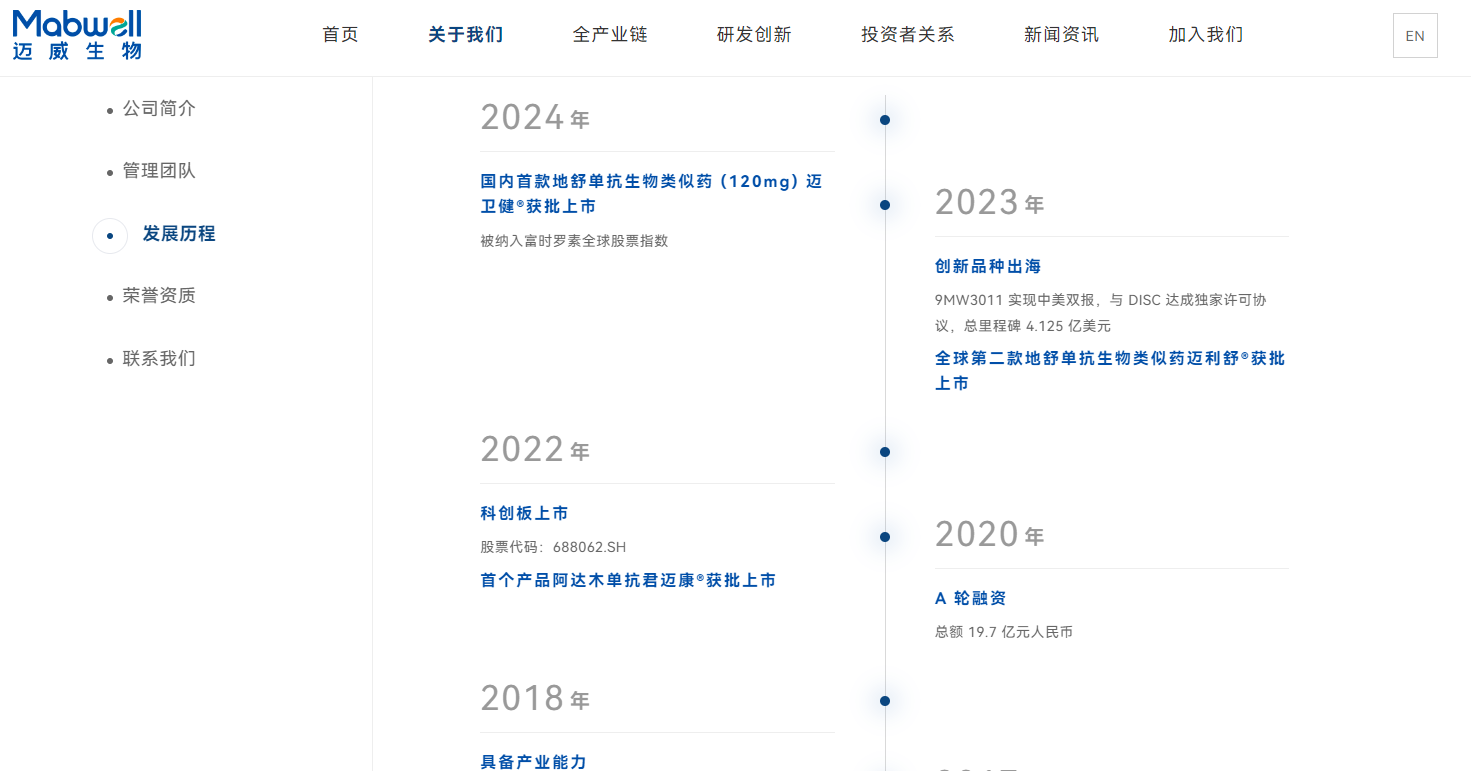Open 荣誉资质 in the sidebar
Image resolution: width=1471 pixels, height=771 pixels.
tap(159, 296)
